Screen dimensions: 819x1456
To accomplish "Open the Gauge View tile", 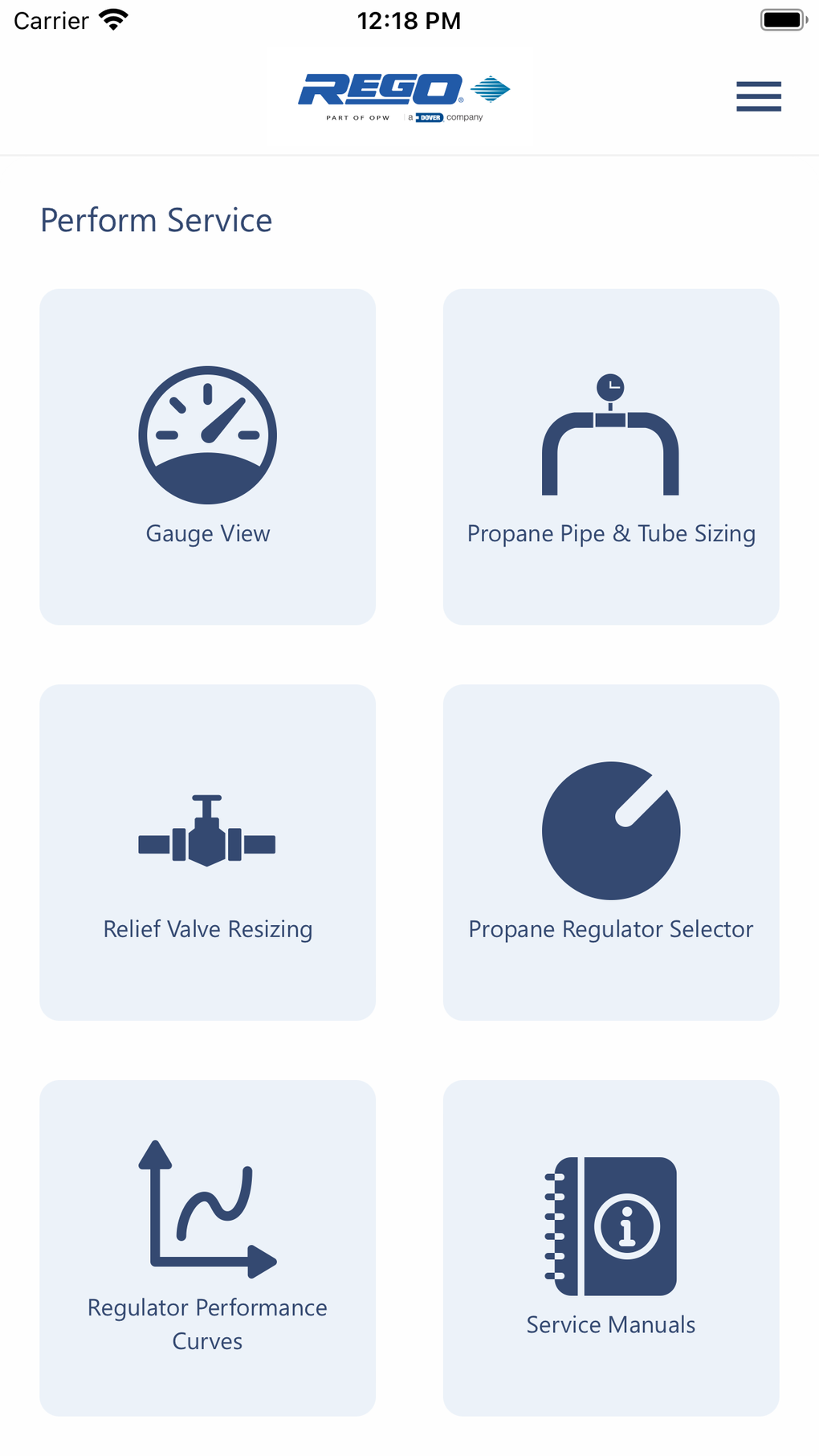I will (x=207, y=456).
